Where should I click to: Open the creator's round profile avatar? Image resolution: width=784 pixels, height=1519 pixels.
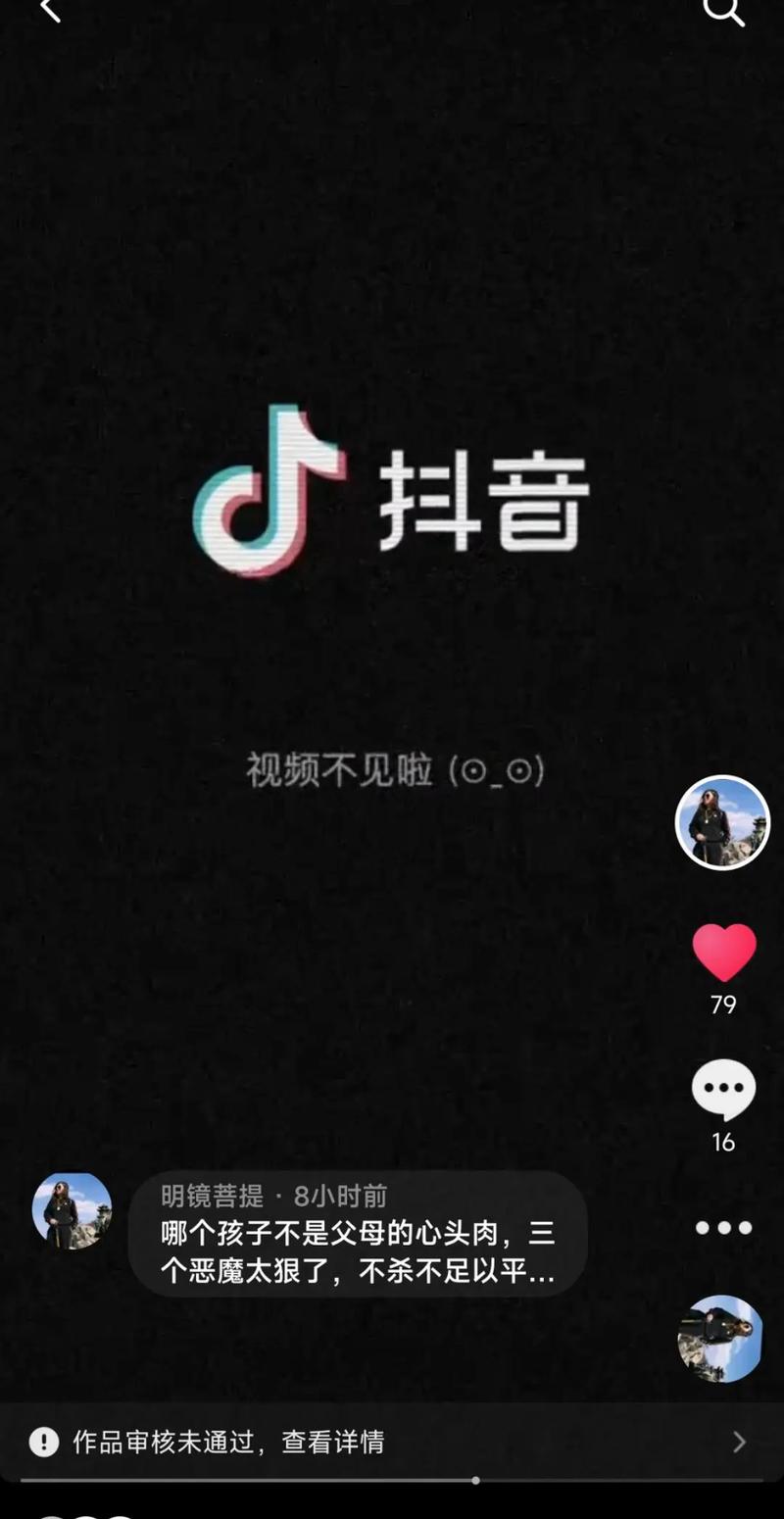click(x=722, y=822)
